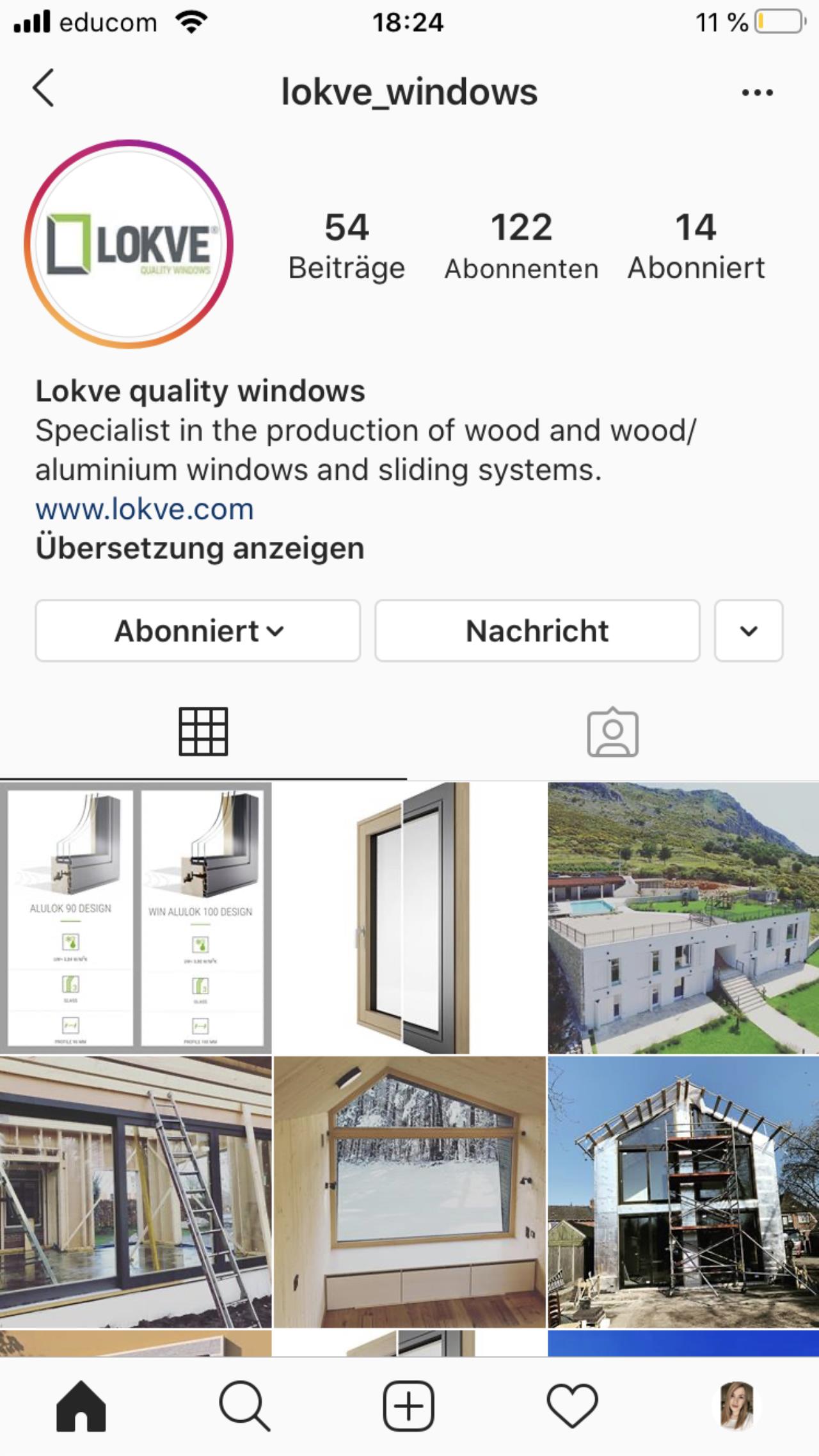This screenshot has height=1456, width=819.
Task: Switch to the grid posts tab
Action: pos(203,732)
